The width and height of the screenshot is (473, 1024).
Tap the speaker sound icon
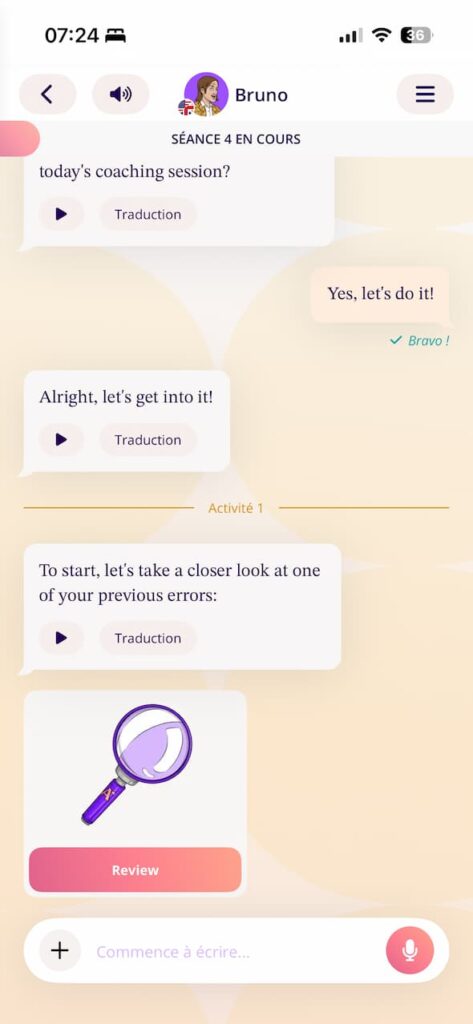[x=120, y=95]
